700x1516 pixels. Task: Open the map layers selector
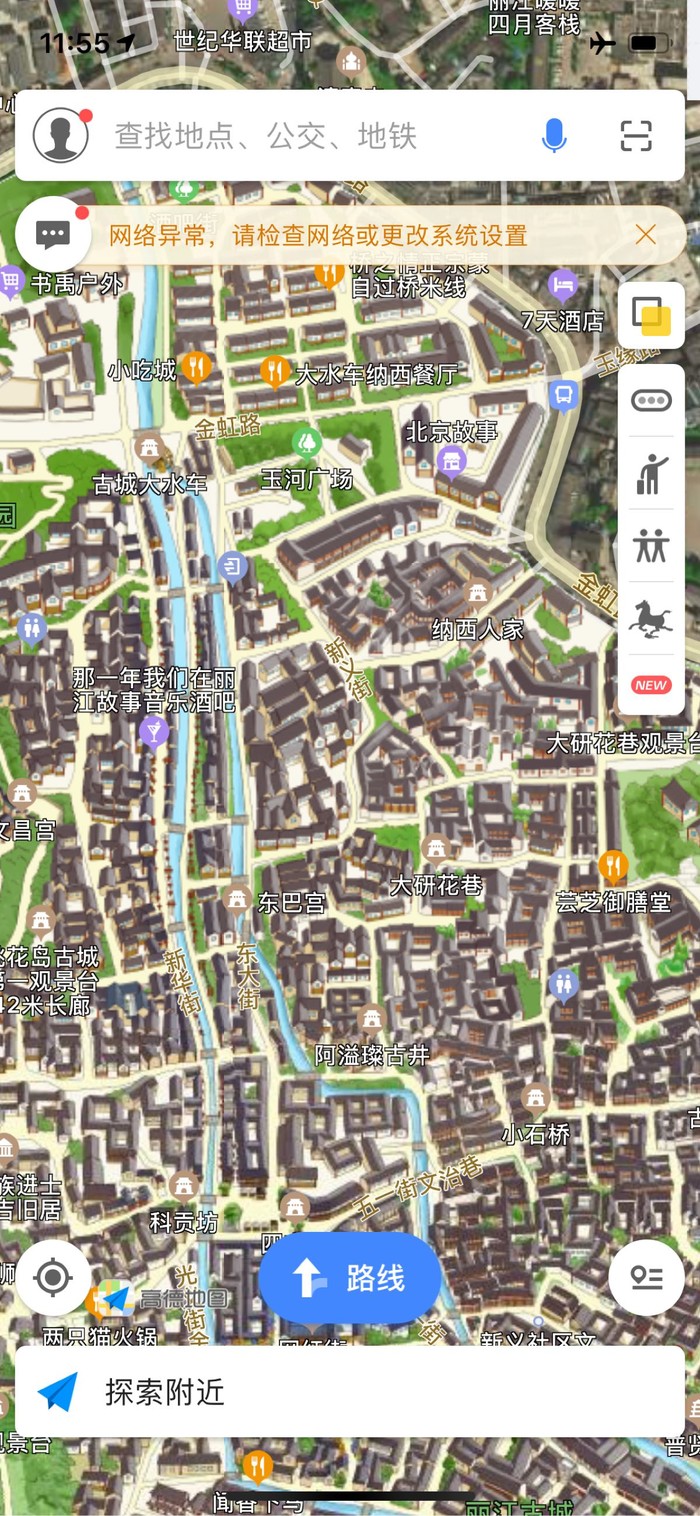coord(651,316)
